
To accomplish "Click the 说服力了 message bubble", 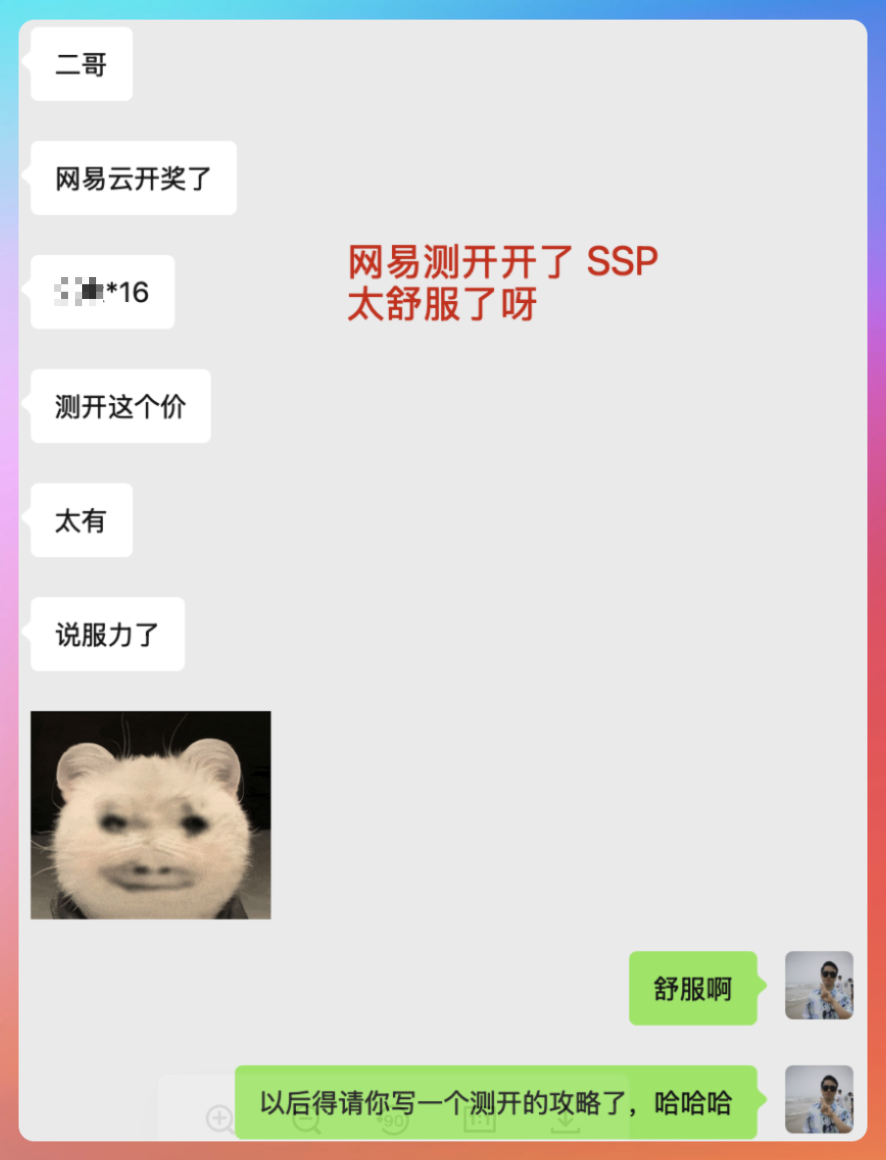I will (x=106, y=633).
